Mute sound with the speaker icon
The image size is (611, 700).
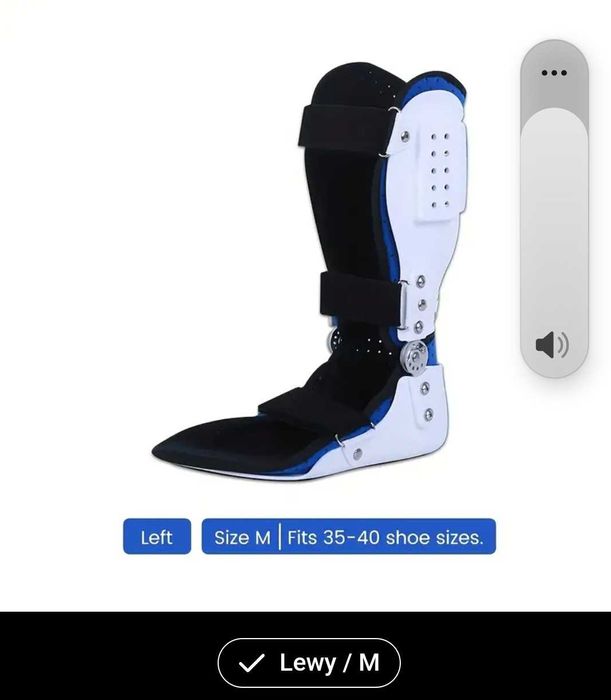pyautogui.click(x=552, y=346)
